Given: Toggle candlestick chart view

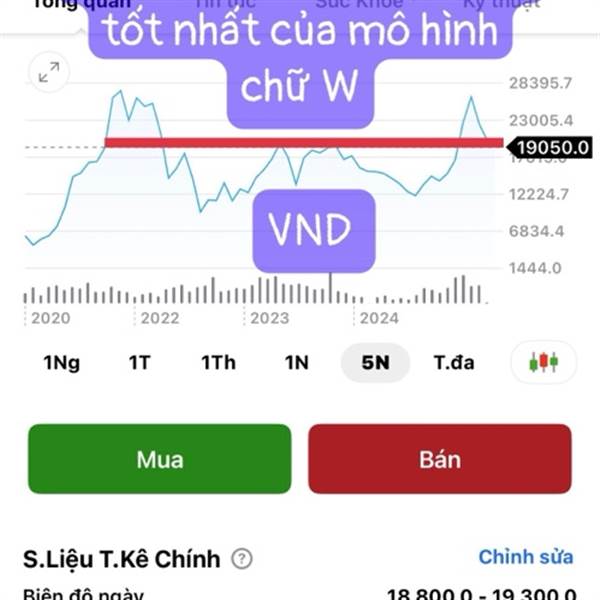Looking at the screenshot, I should point(543,362).
